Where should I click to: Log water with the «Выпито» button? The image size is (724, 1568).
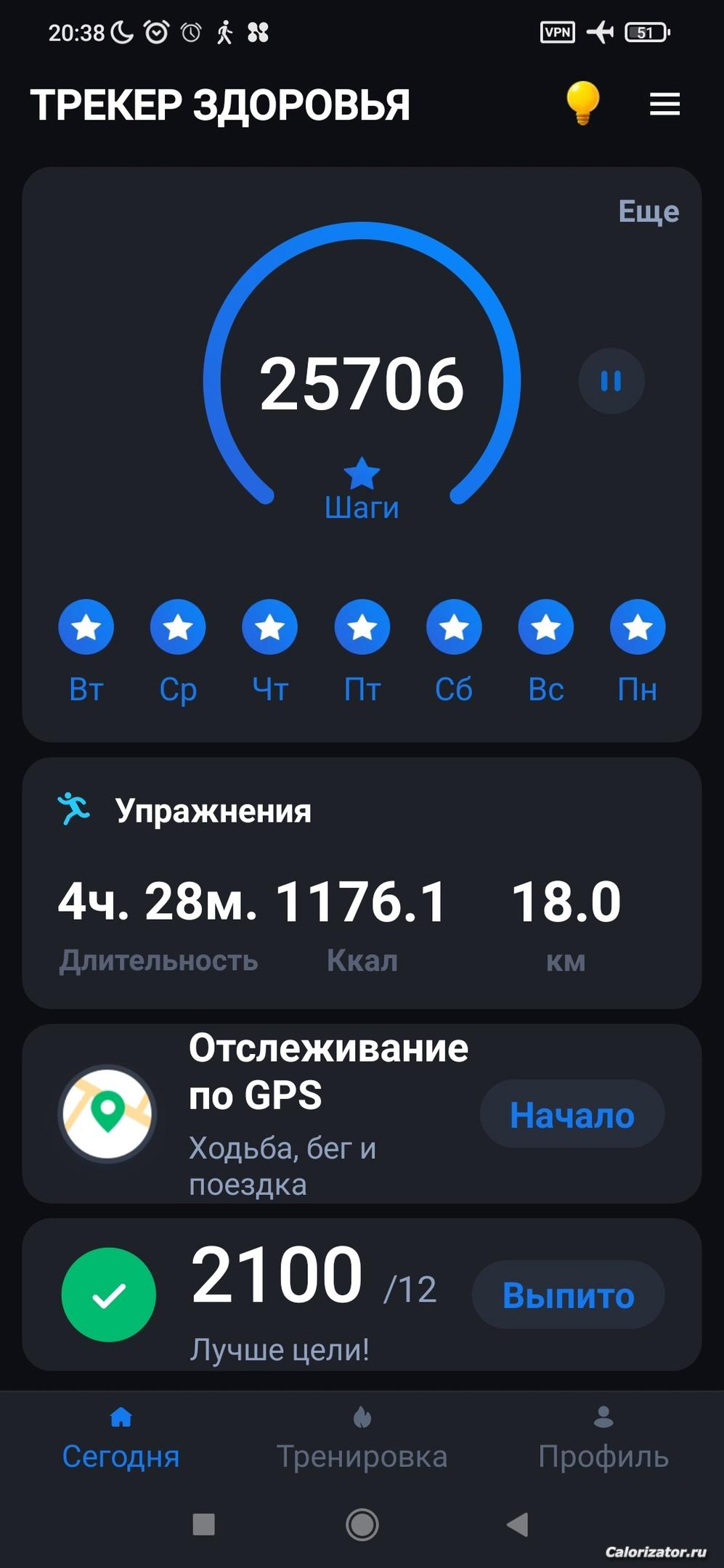(569, 1295)
